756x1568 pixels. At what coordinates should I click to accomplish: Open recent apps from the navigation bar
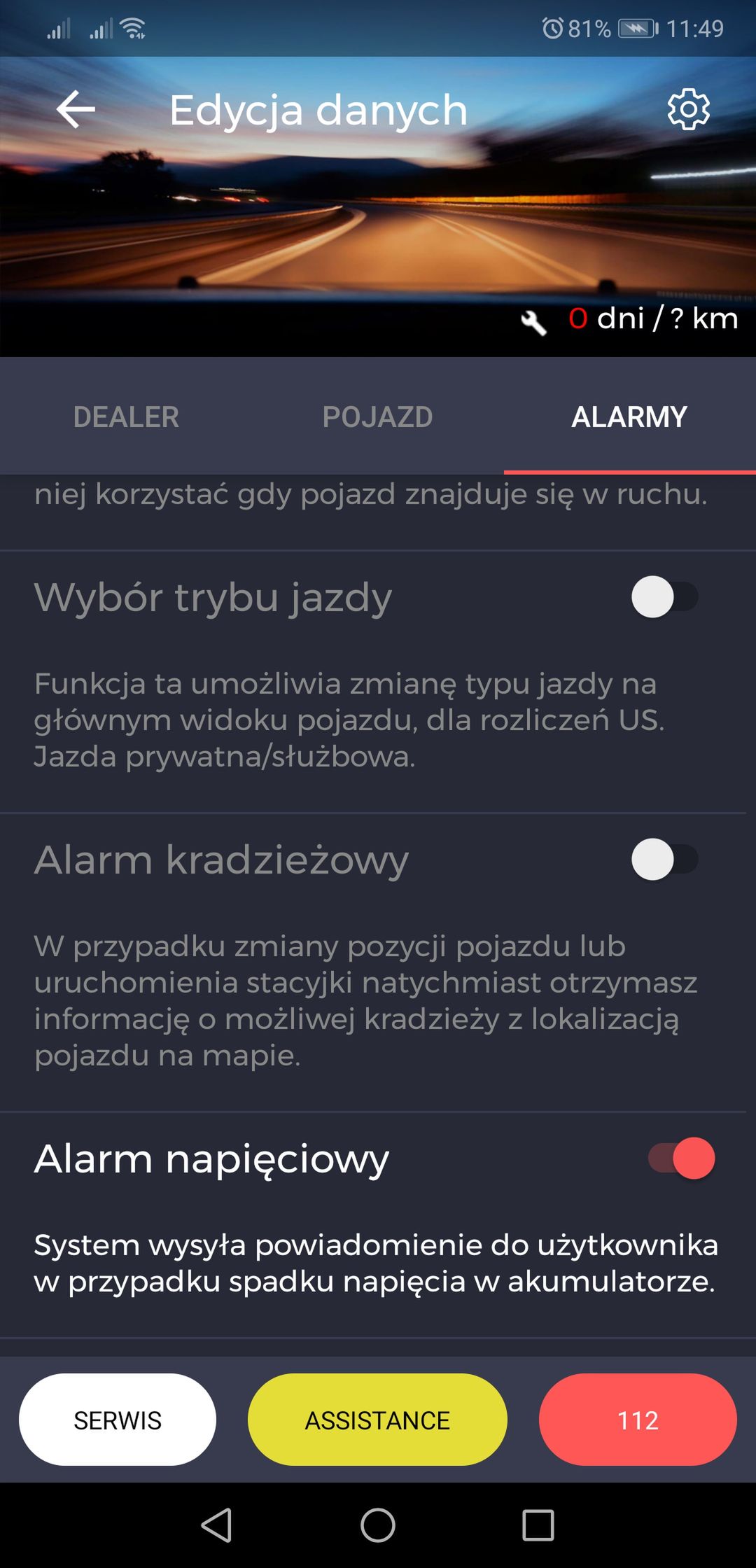click(x=538, y=1525)
